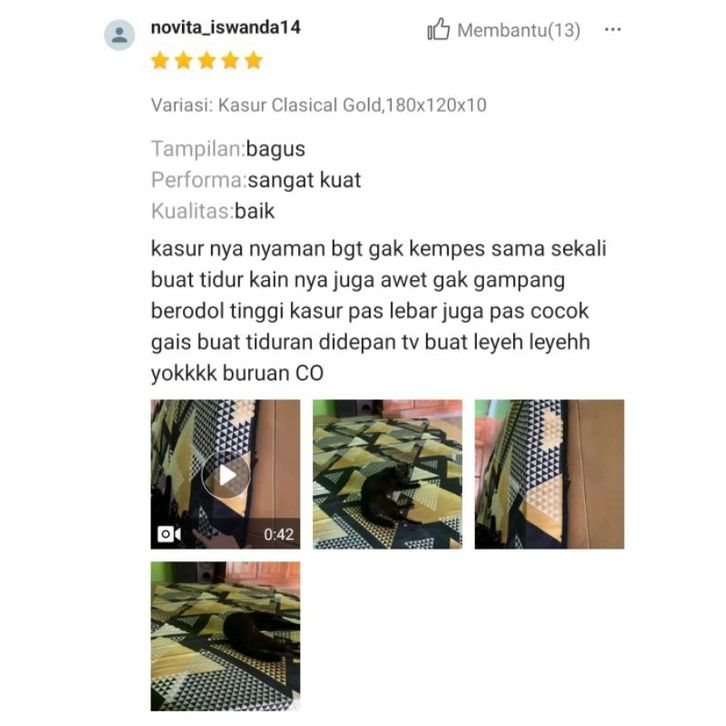Screen dimensions: 726x726
Task: Play the 0:42 review video
Action: 225,474
